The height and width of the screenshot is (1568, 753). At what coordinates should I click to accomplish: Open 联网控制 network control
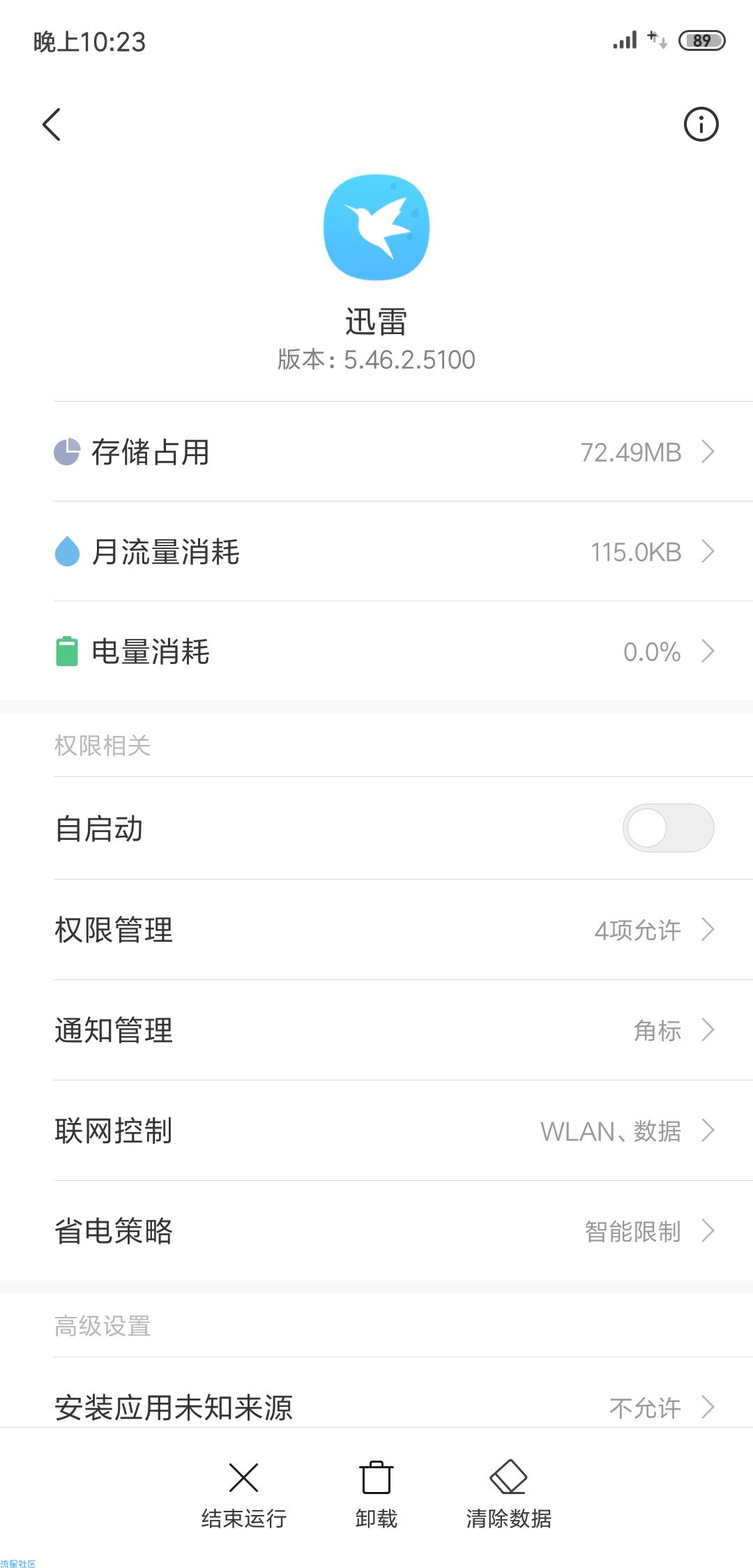(x=376, y=1130)
